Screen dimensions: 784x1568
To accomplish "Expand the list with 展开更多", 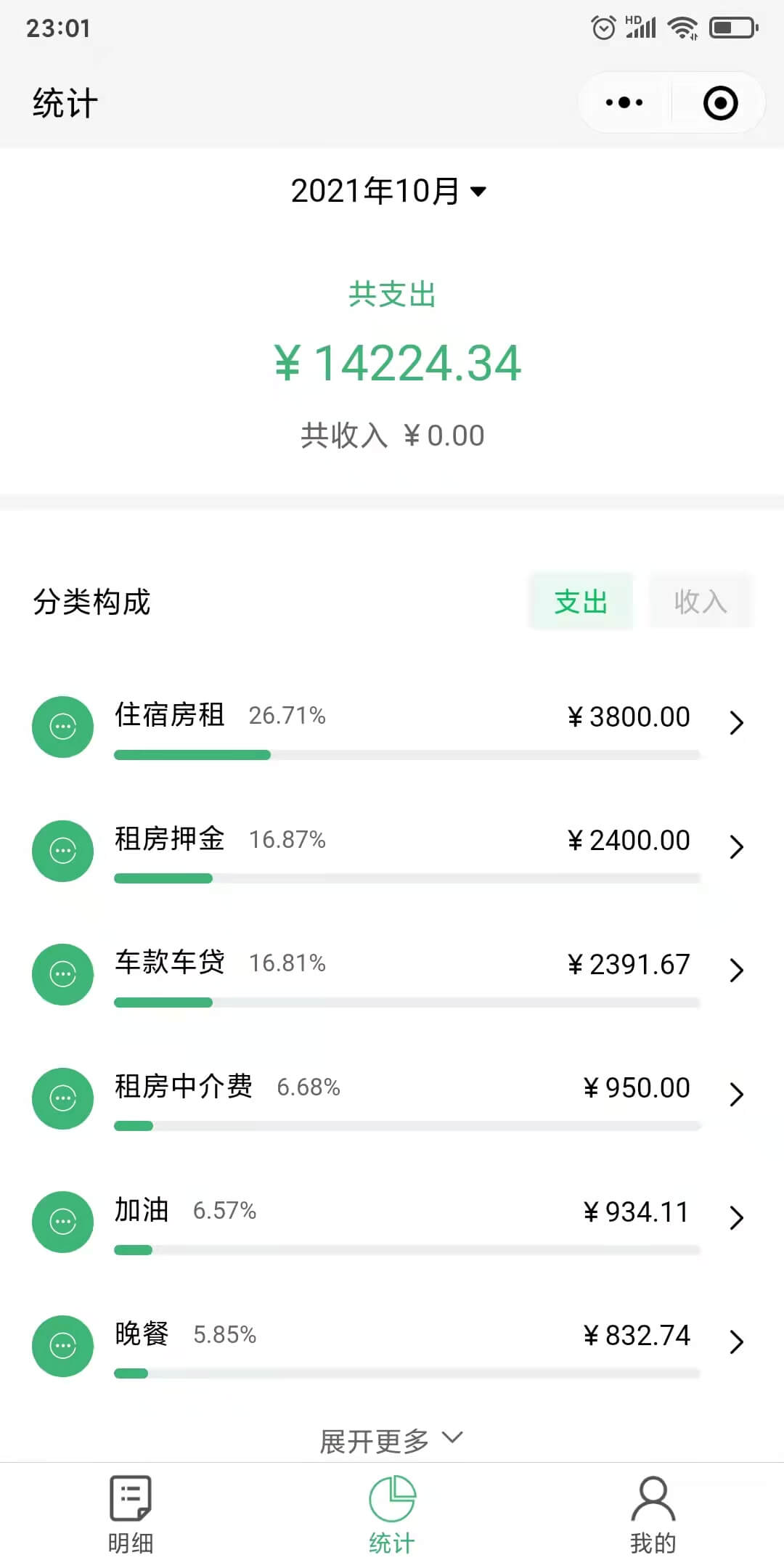I will coord(392,1441).
